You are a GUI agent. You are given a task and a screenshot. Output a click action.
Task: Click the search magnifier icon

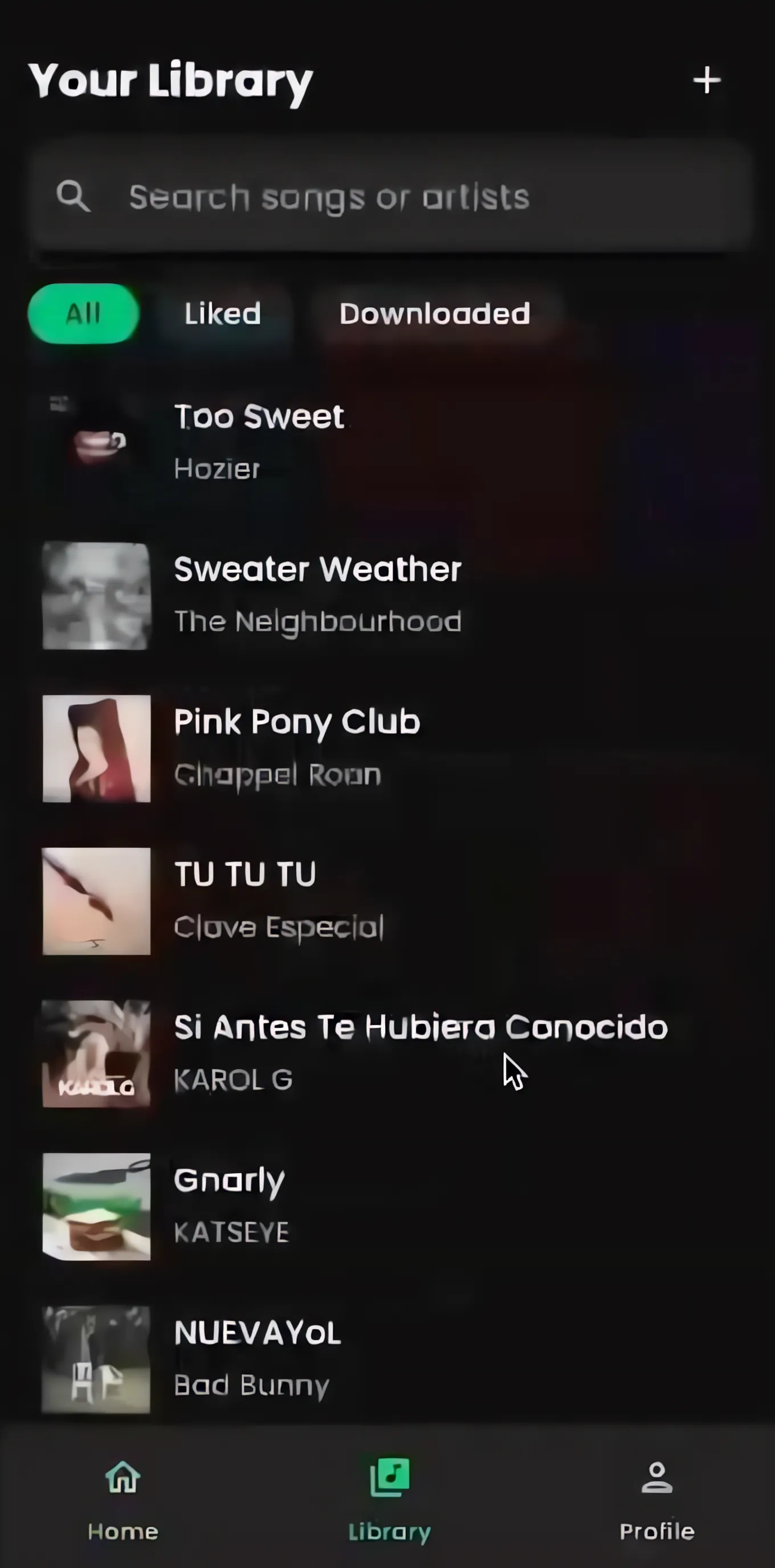(x=72, y=196)
